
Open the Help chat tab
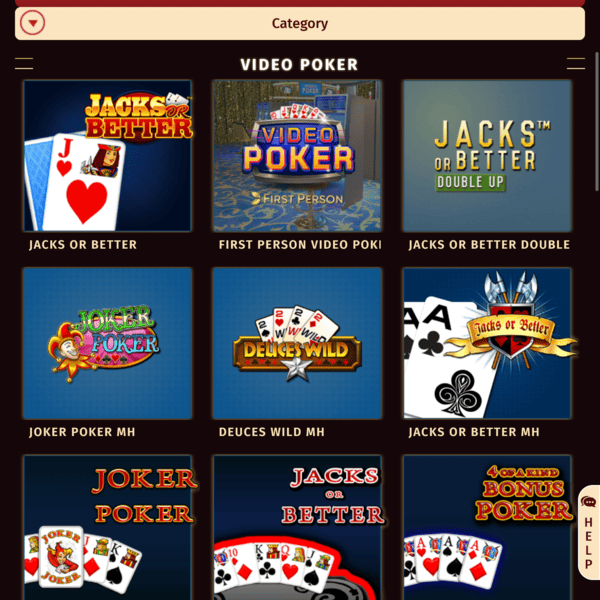[x=588, y=532]
